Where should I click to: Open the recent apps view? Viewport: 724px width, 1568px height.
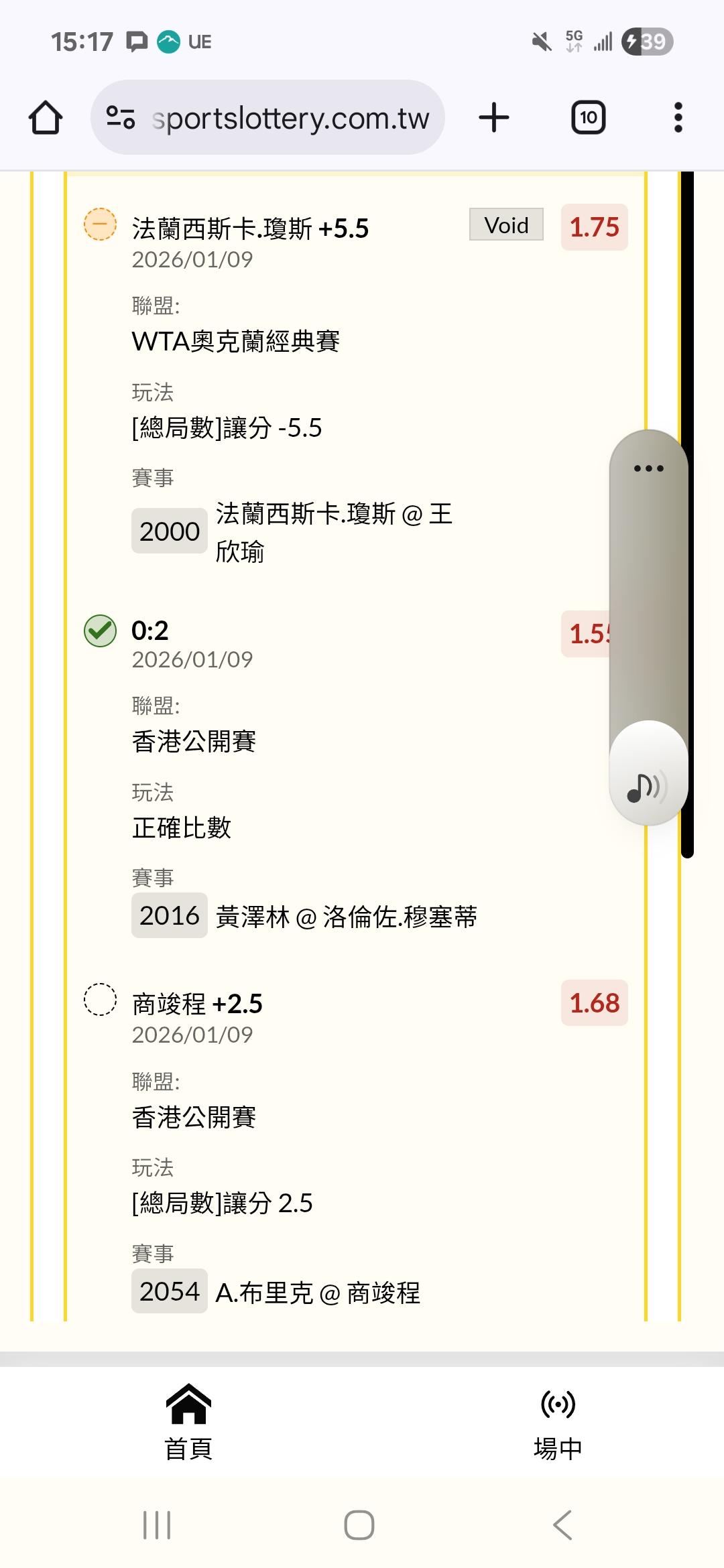[x=157, y=1526]
